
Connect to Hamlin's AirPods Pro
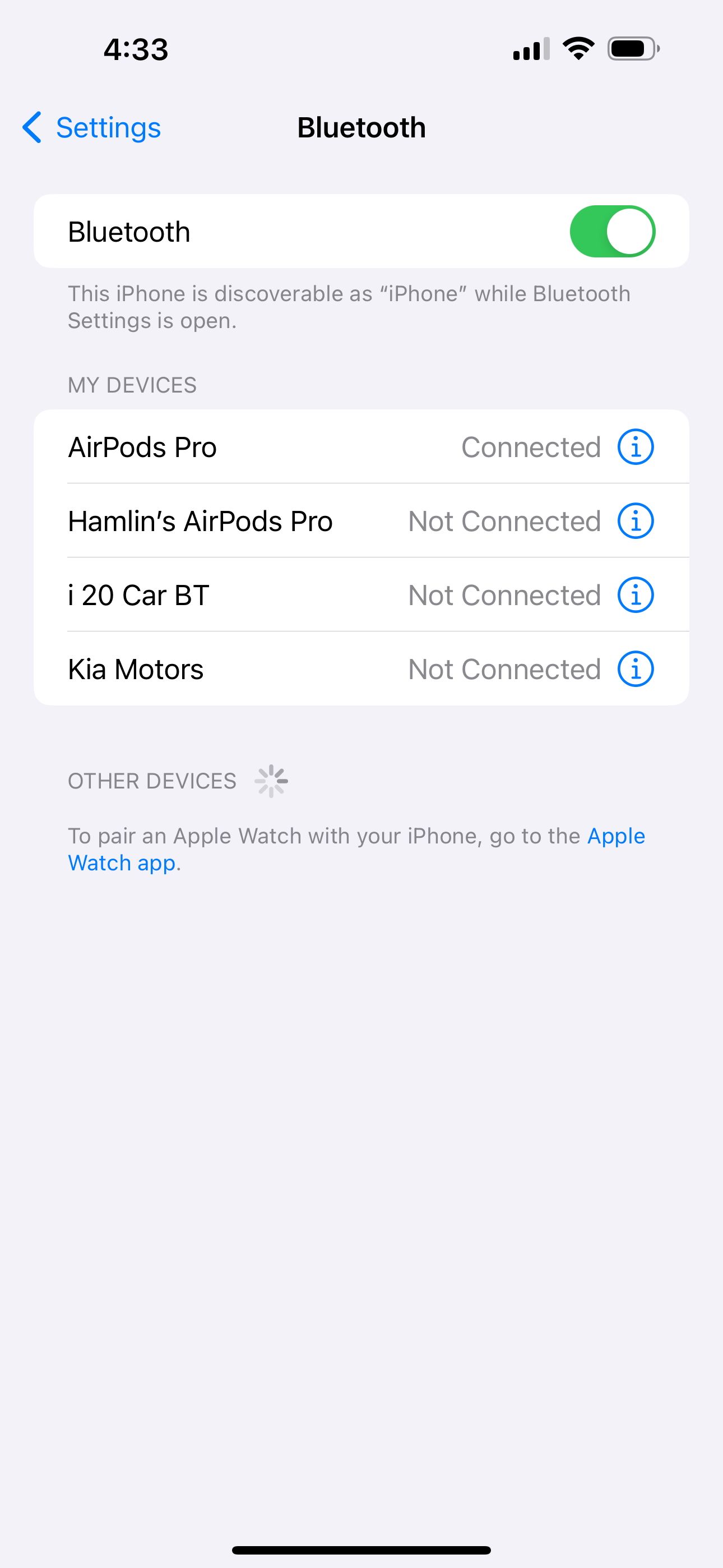(243, 520)
